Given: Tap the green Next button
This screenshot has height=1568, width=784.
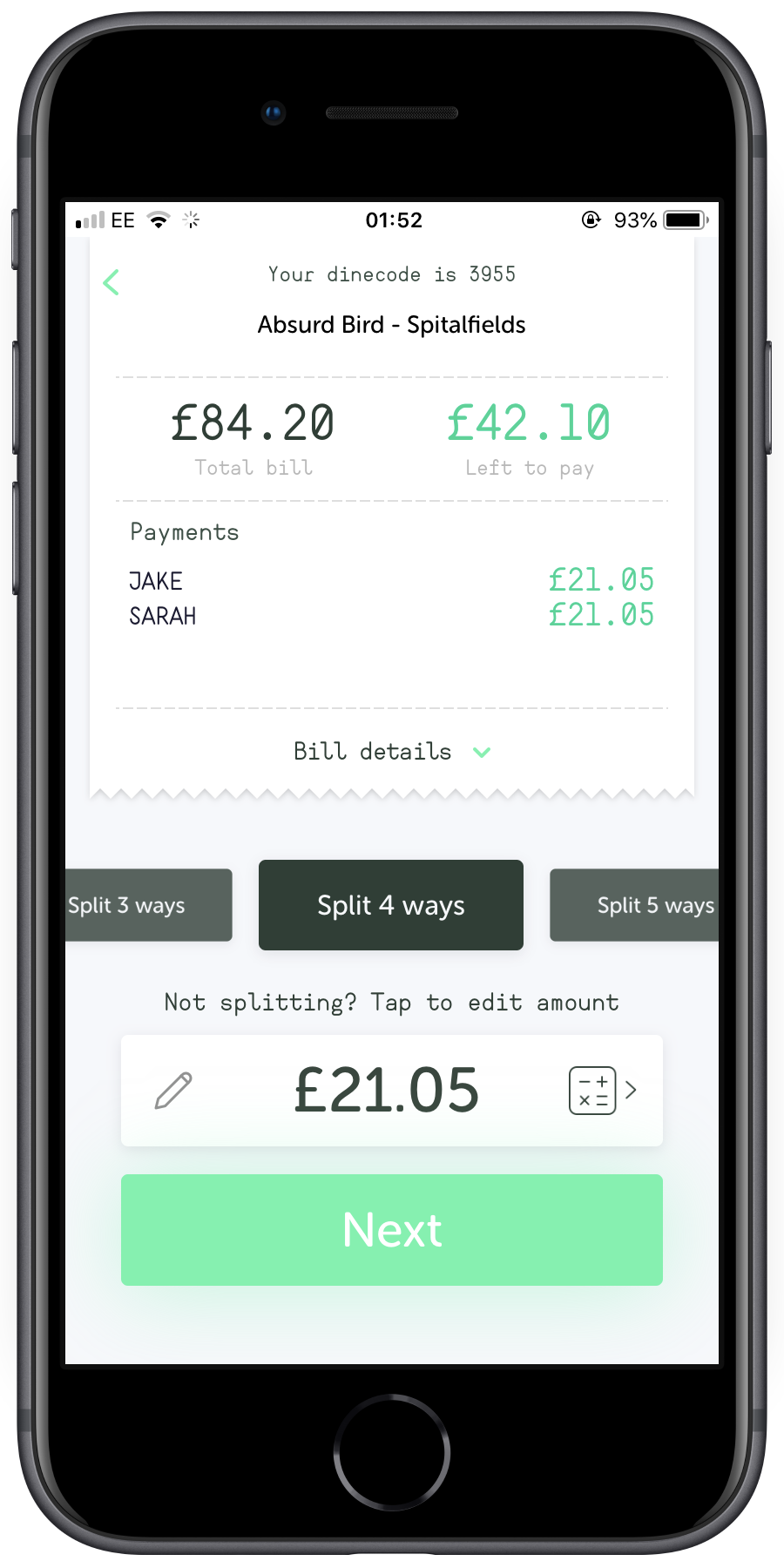Looking at the screenshot, I should point(392,1229).
